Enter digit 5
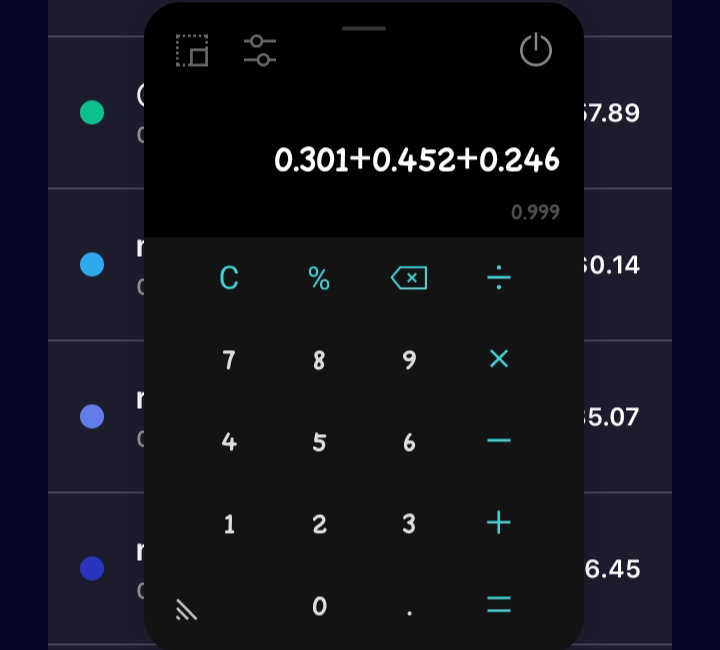The width and height of the screenshot is (720, 650). 319,442
